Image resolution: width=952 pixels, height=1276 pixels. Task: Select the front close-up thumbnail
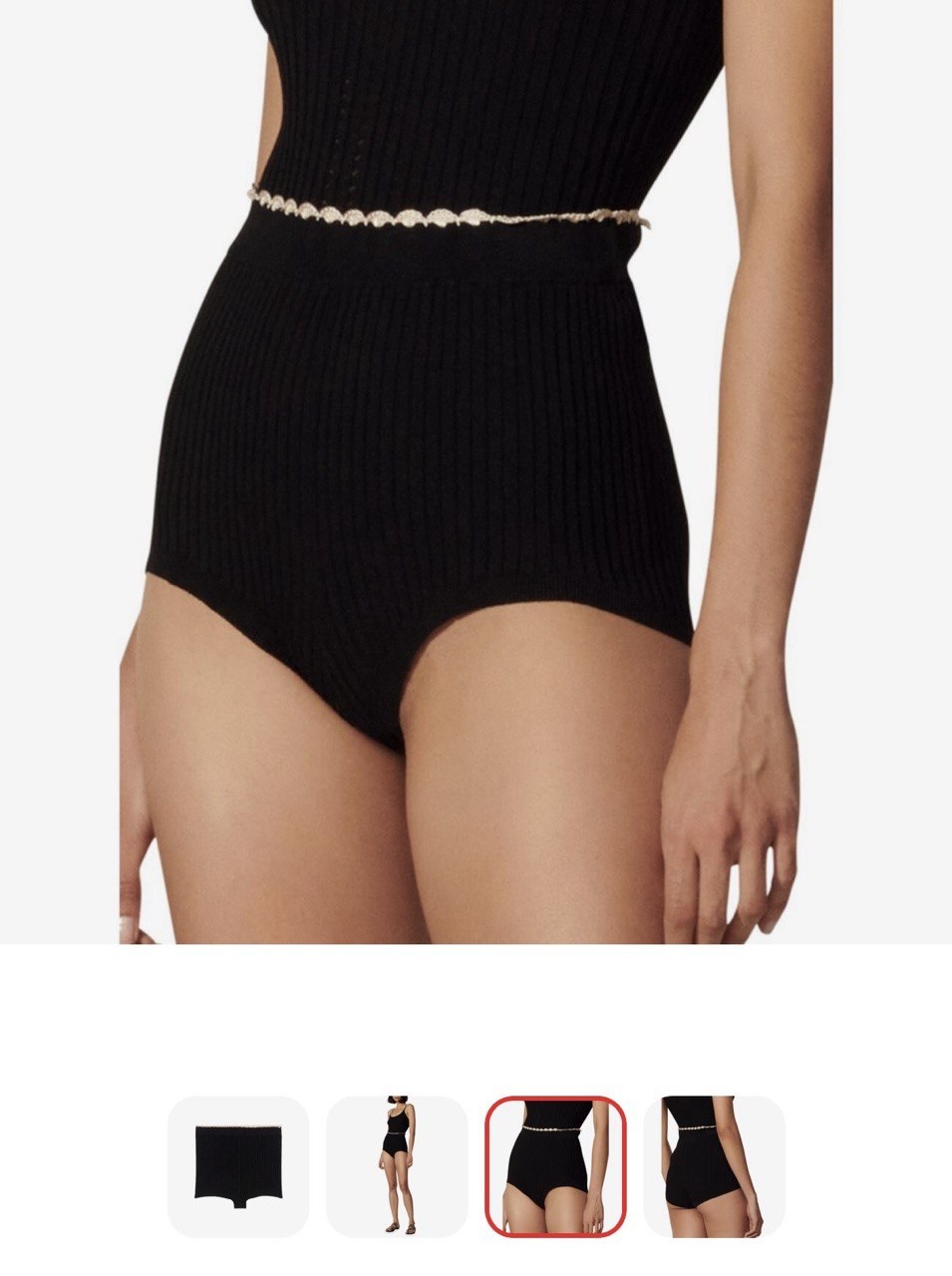click(555, 1166)
